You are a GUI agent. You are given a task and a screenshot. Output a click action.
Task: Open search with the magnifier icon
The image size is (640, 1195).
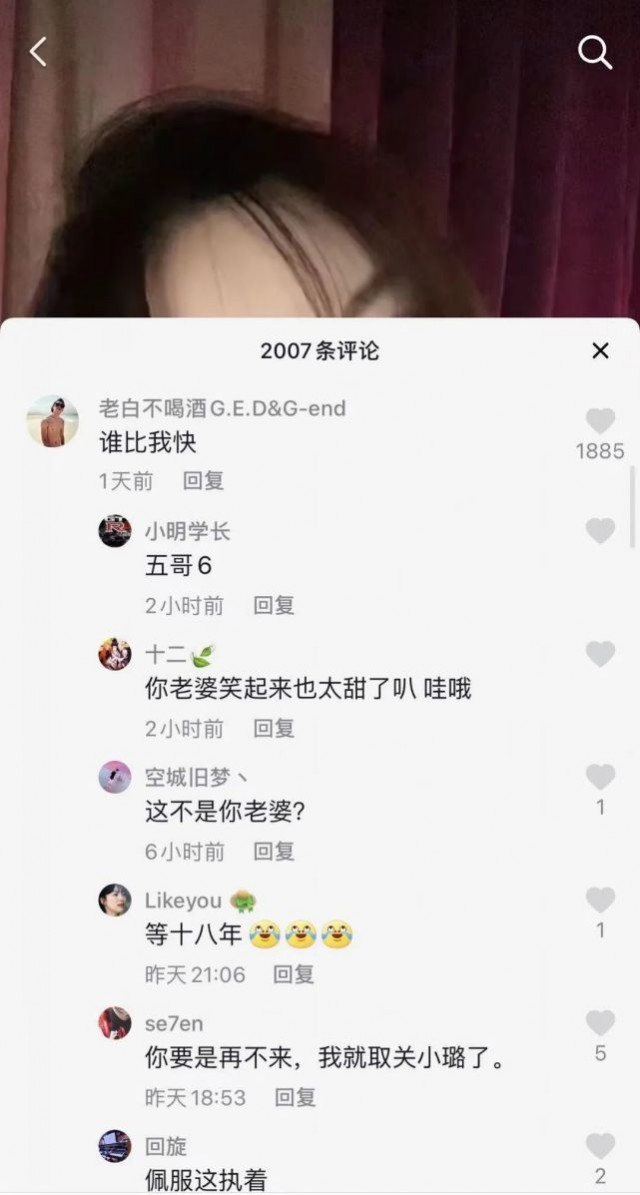pos(595,53)
